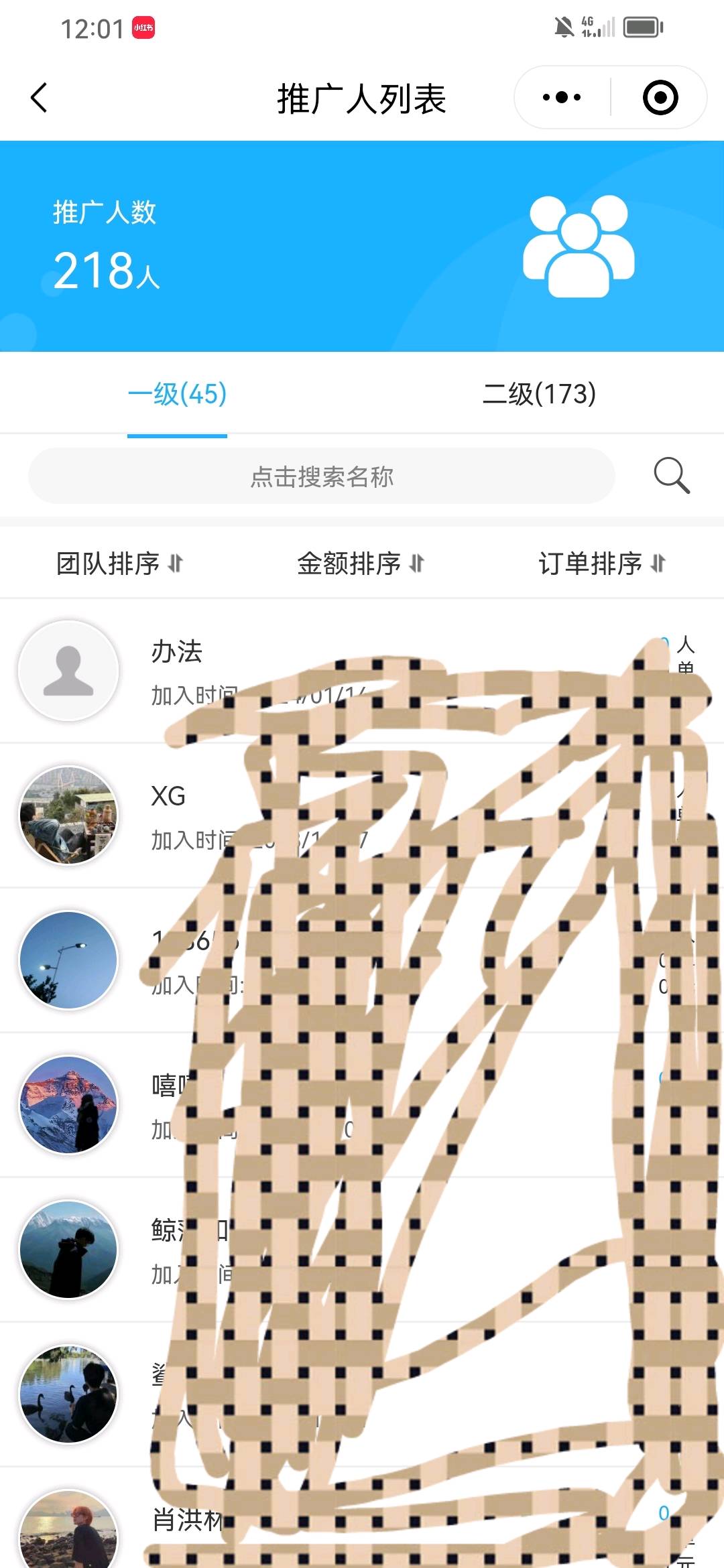Switch to the 二级(173) tab

click(x=539, y=394)
